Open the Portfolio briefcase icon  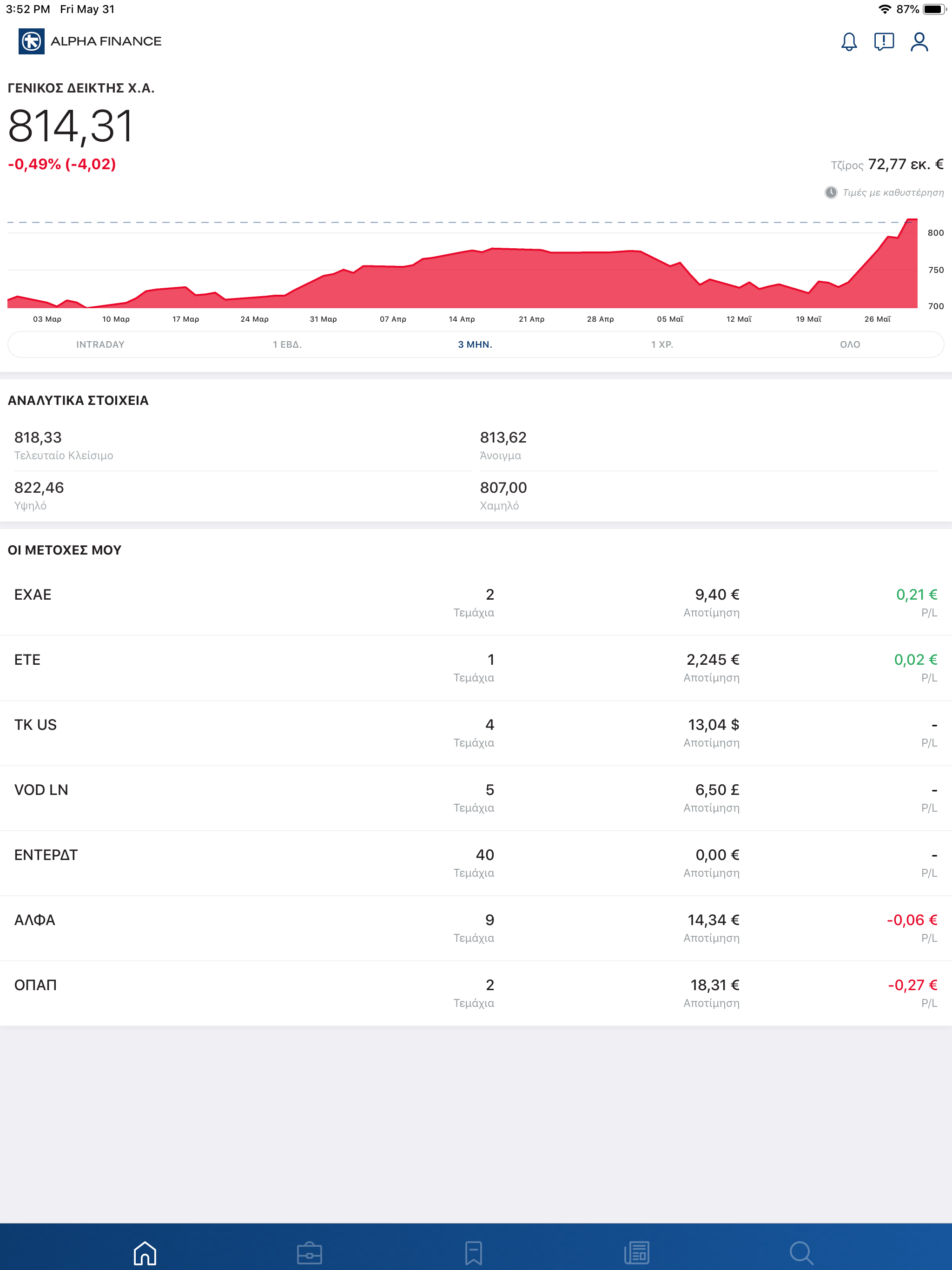point(310,1253)
